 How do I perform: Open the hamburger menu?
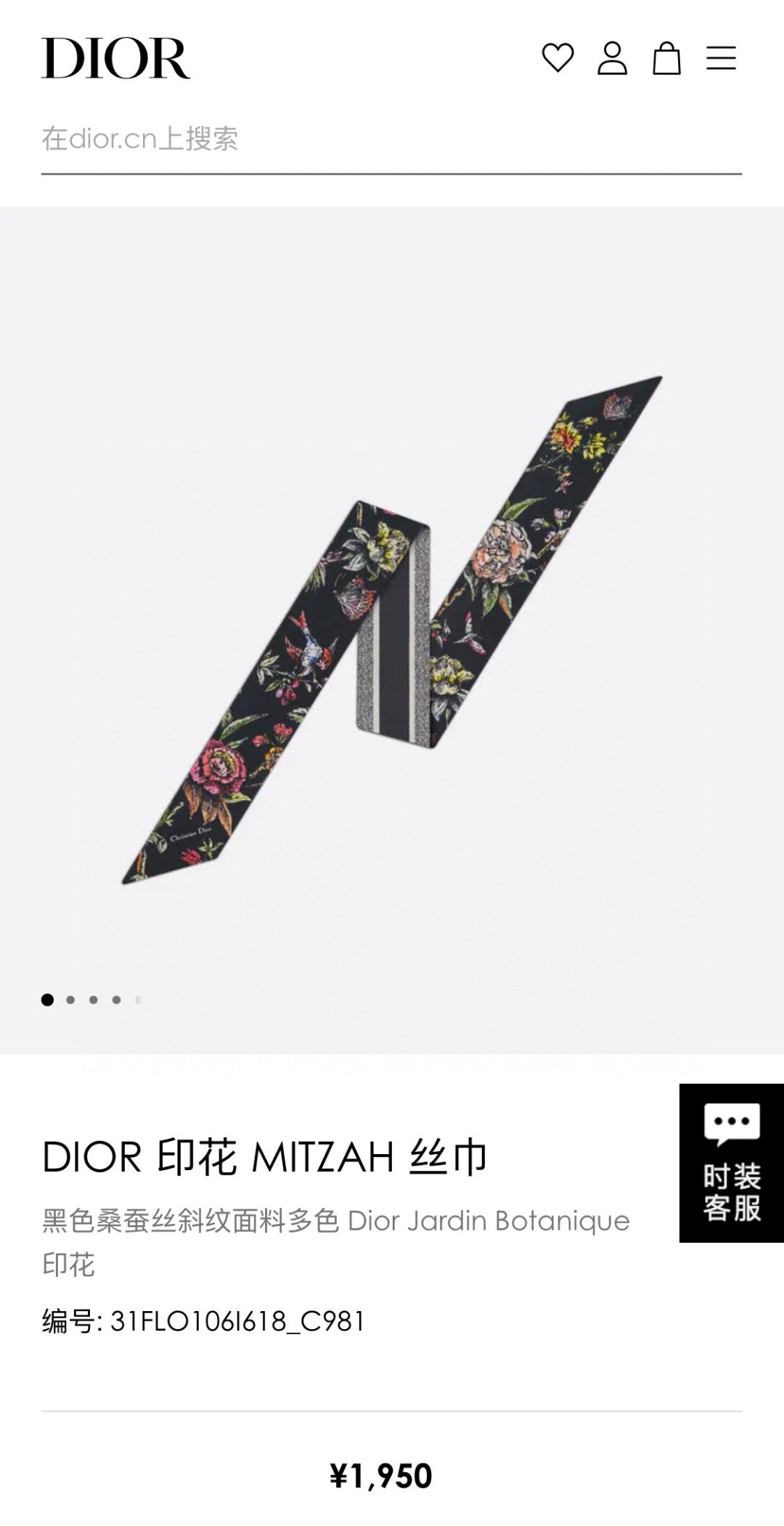721,58
